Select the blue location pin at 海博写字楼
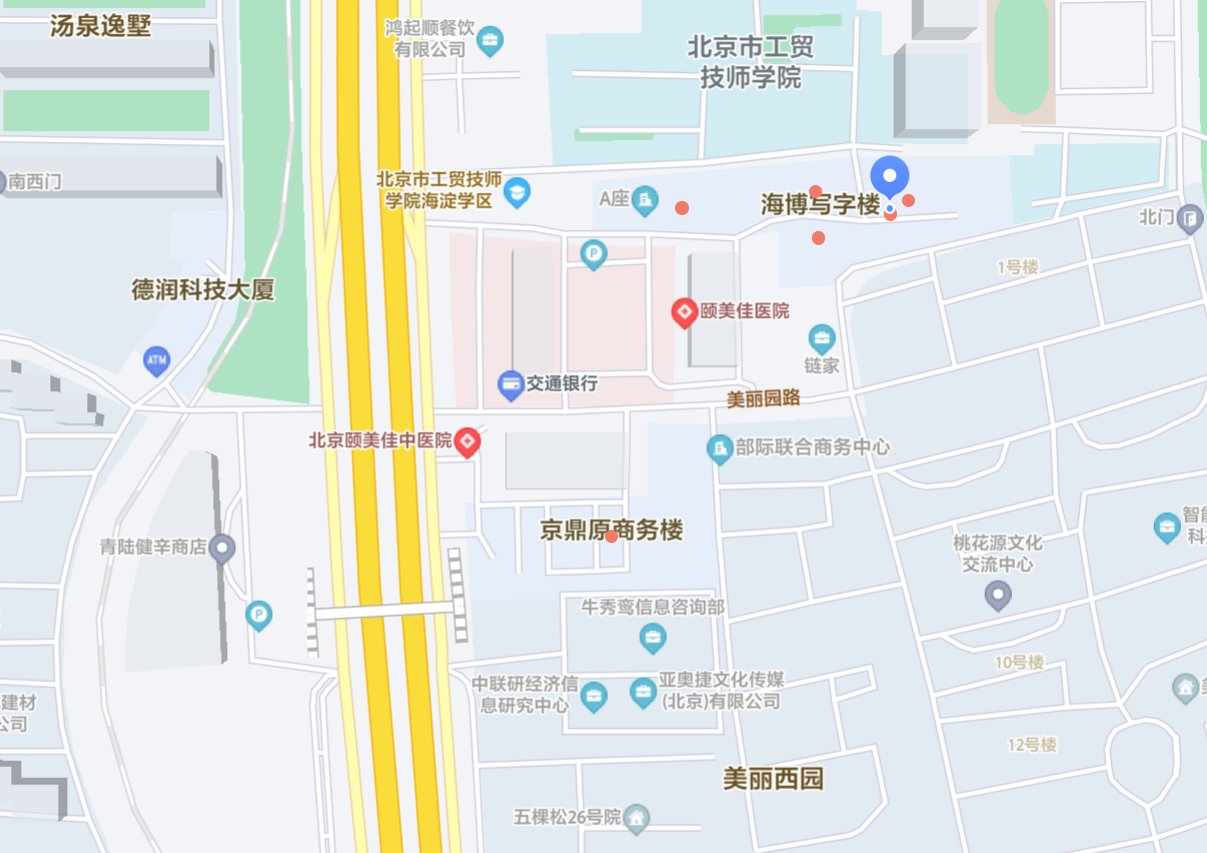Screen dimensions: 1207x853 point(889,178)
